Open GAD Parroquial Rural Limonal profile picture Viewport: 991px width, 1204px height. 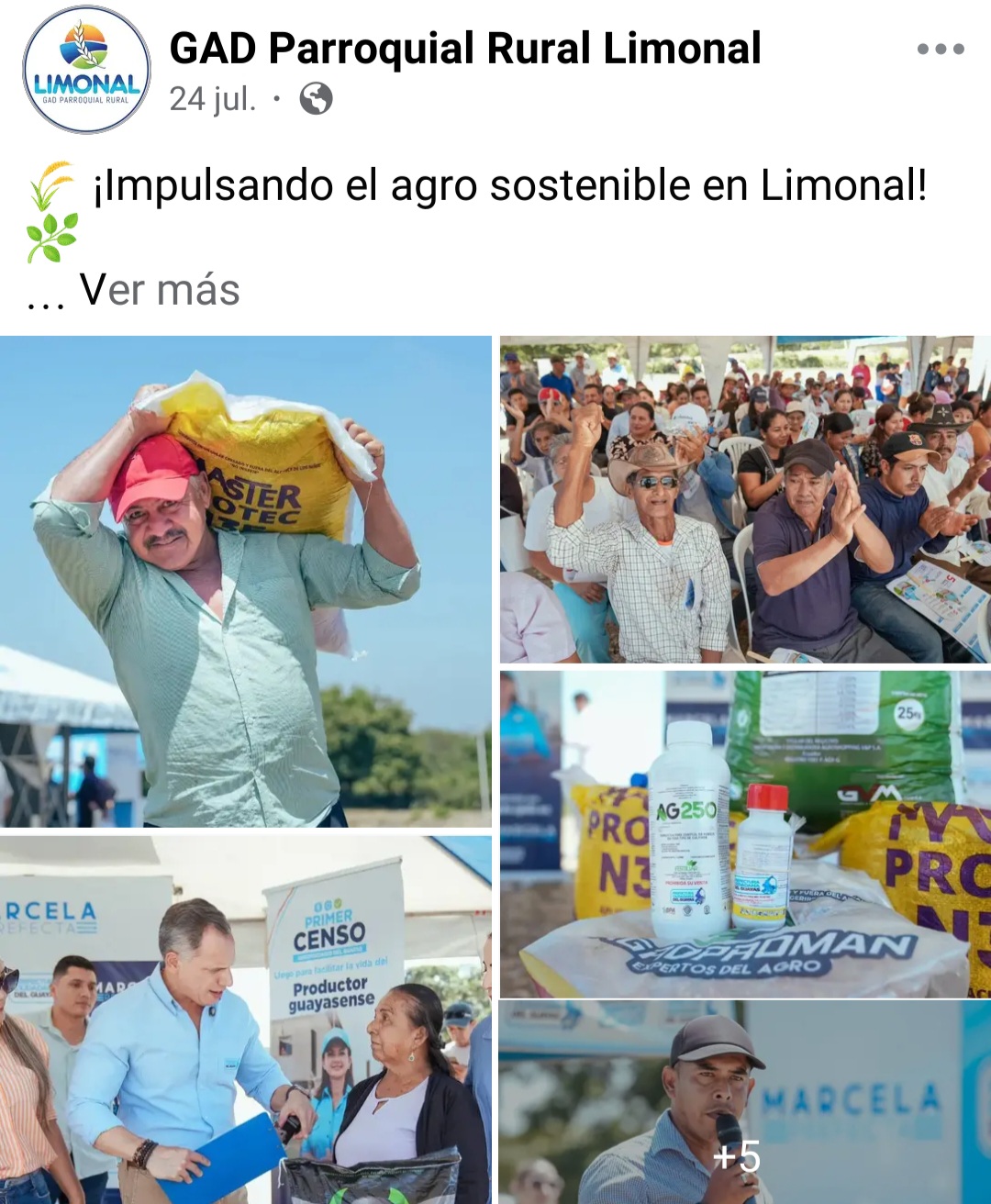point(86,70)
